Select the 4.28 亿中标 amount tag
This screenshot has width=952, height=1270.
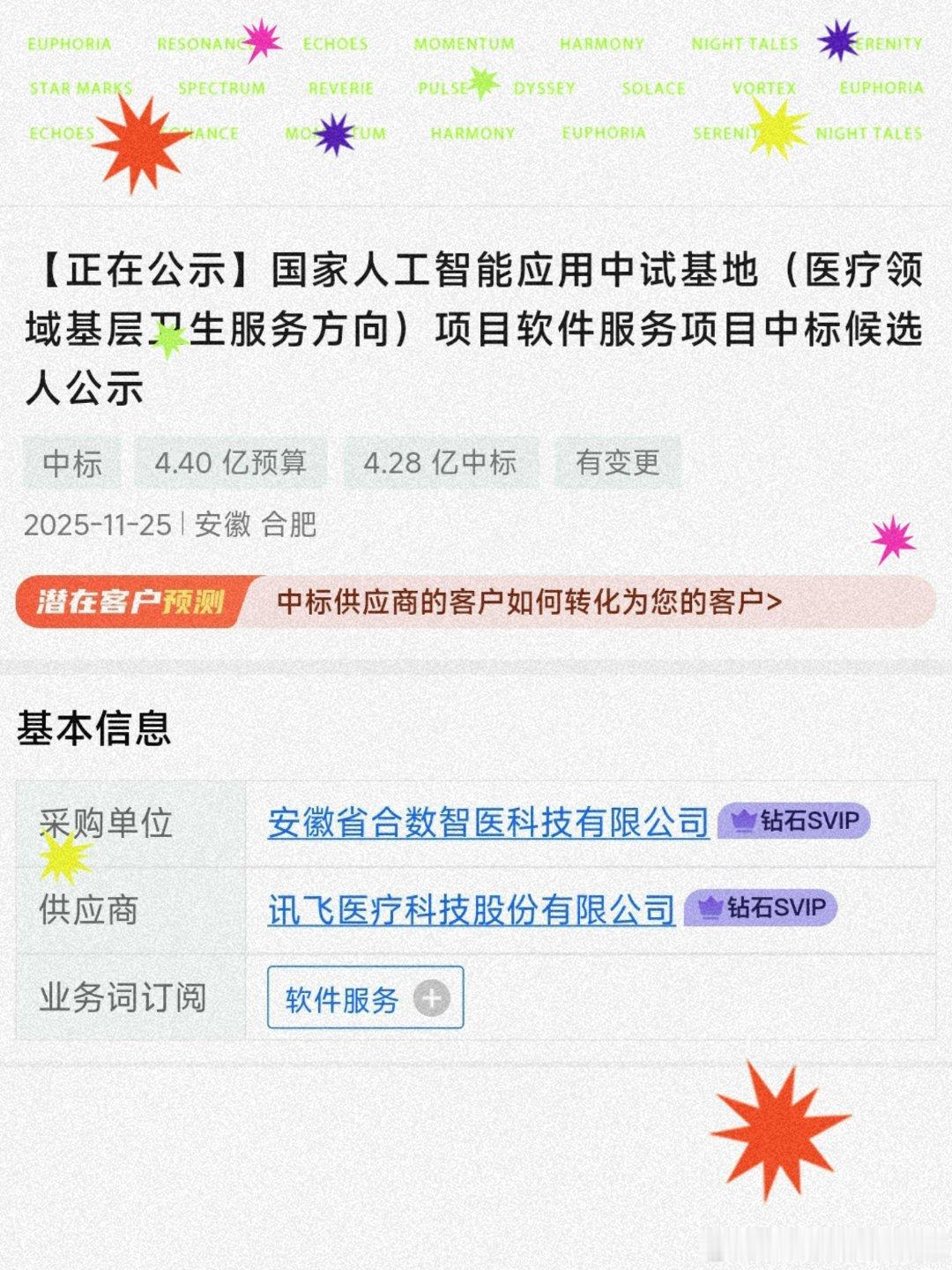(443, 462)
